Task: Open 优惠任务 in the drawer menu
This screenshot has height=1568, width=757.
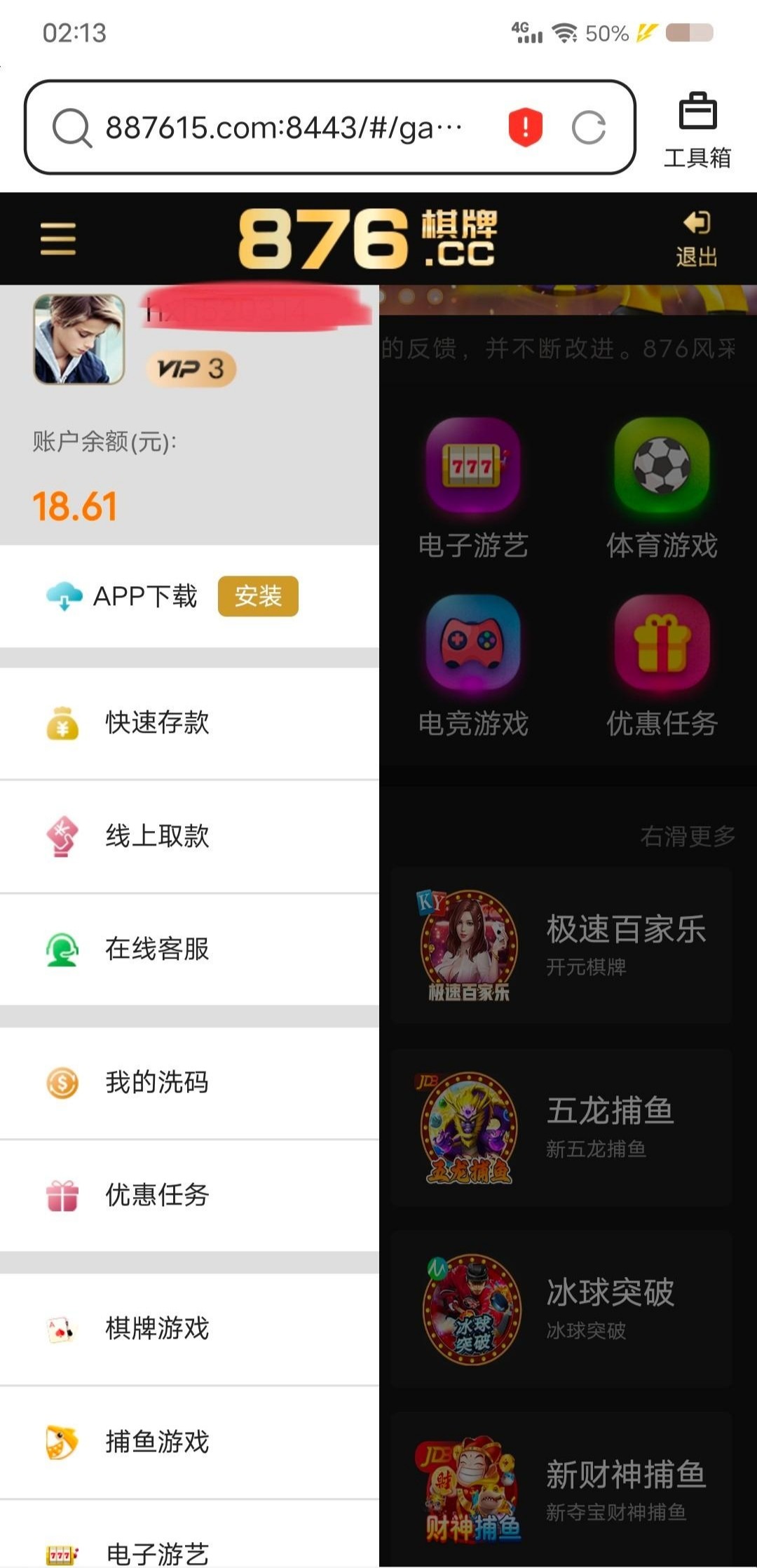Action: pyautogui.click(x=157, y=1195)
